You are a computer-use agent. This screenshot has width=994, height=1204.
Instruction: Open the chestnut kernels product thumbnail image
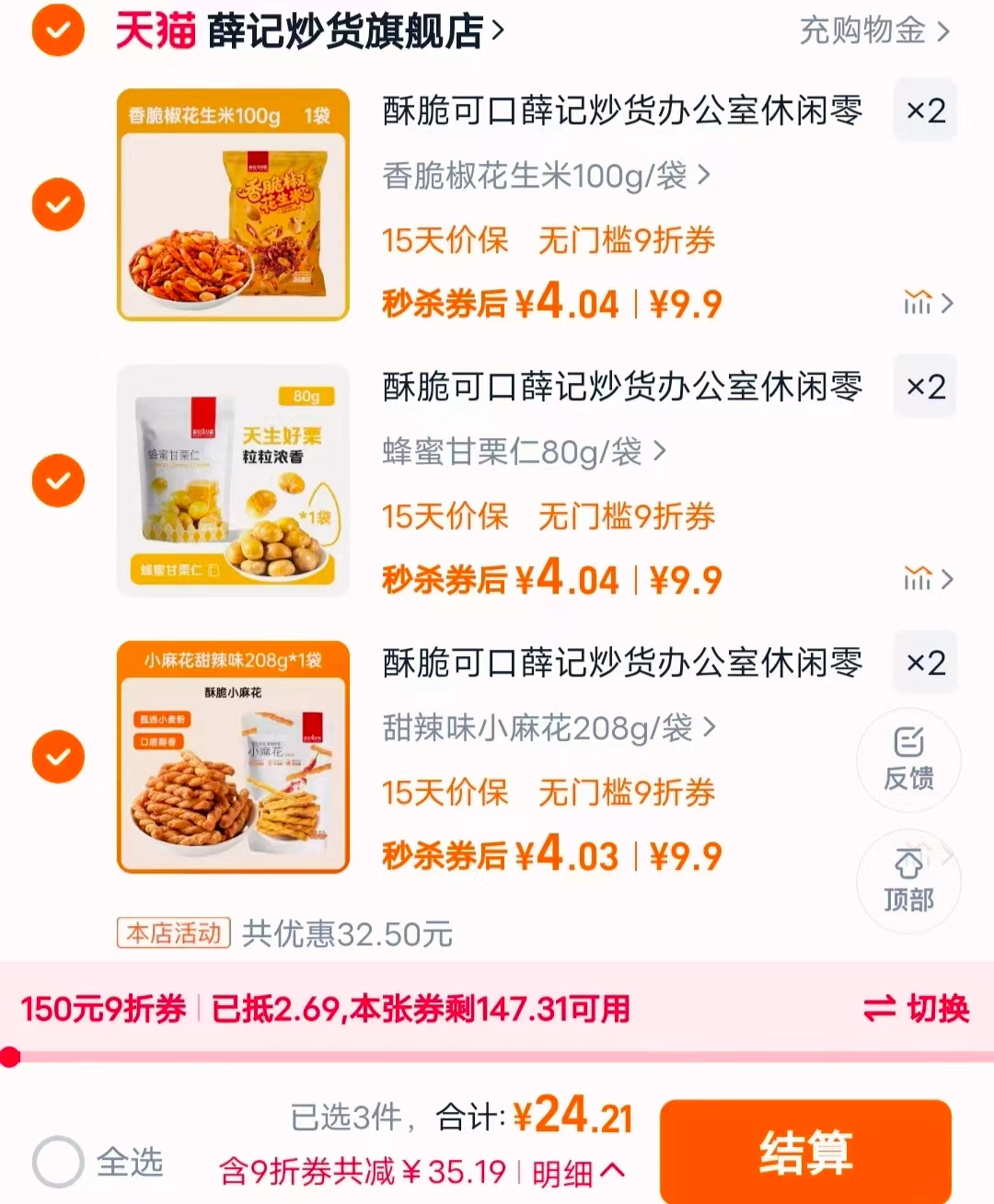233,480
